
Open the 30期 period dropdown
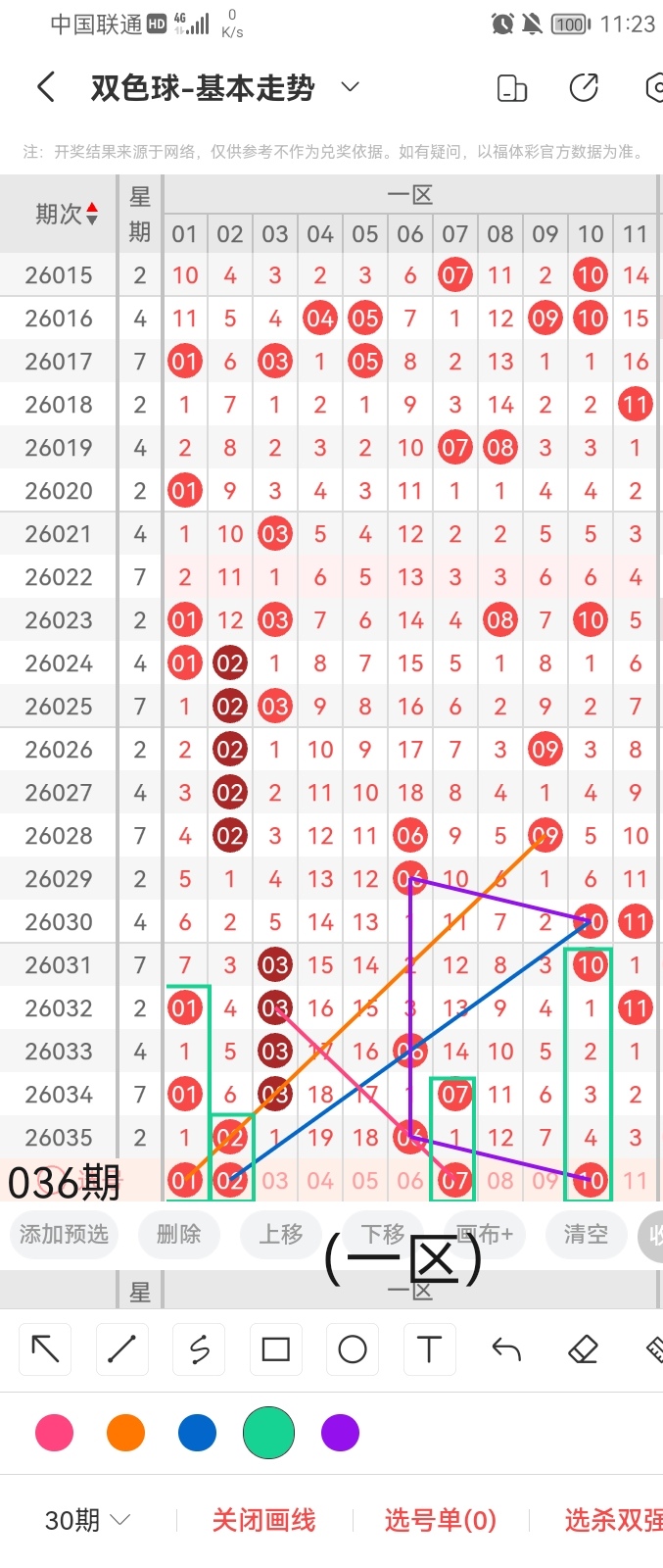(88, 1520)
